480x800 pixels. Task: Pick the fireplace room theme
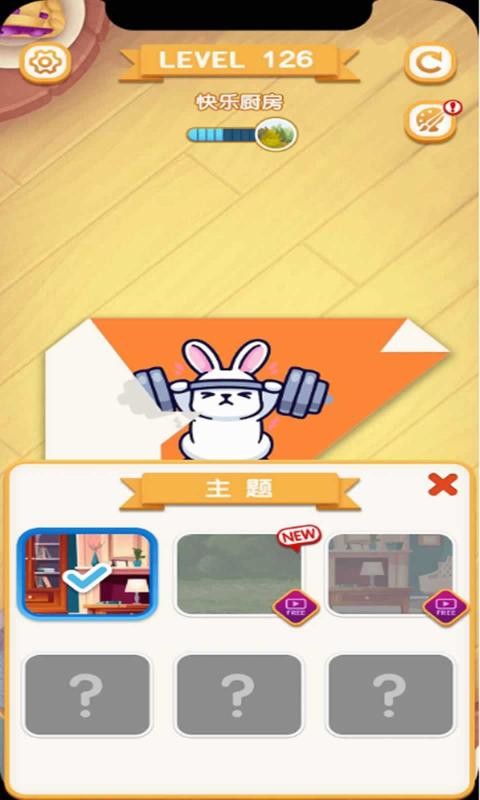point(390,574)
